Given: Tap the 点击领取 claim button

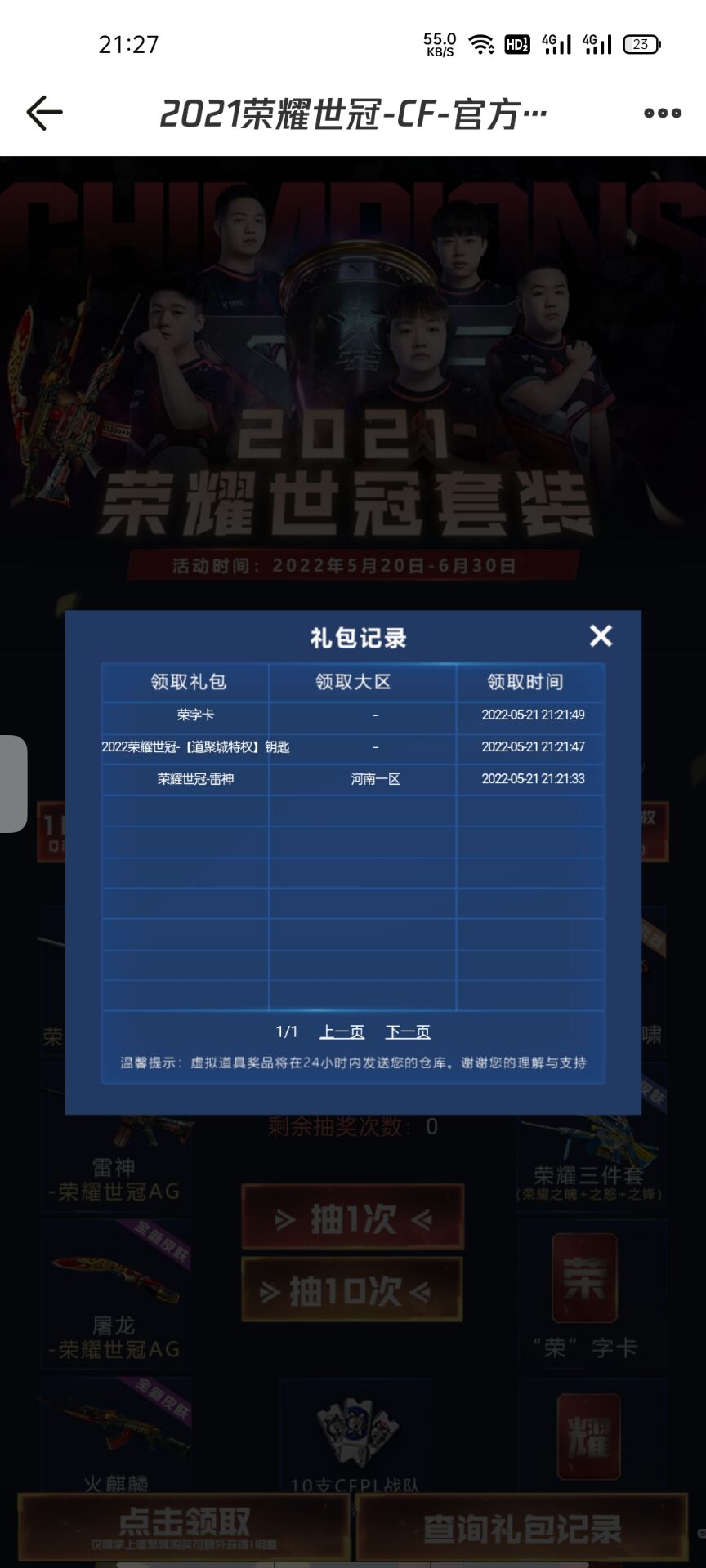Looking at the screenshot, I should 185,1527.
